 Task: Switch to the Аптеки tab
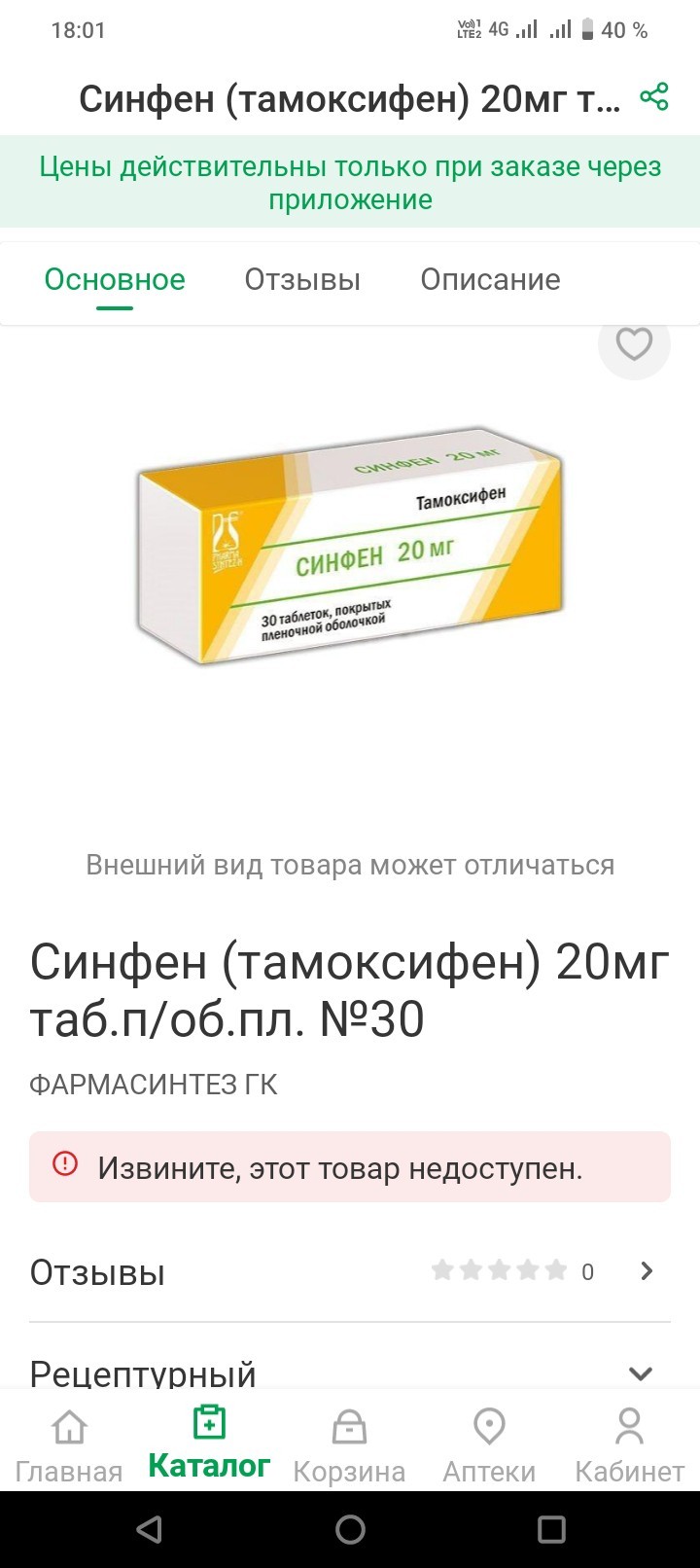(489, 1444)
